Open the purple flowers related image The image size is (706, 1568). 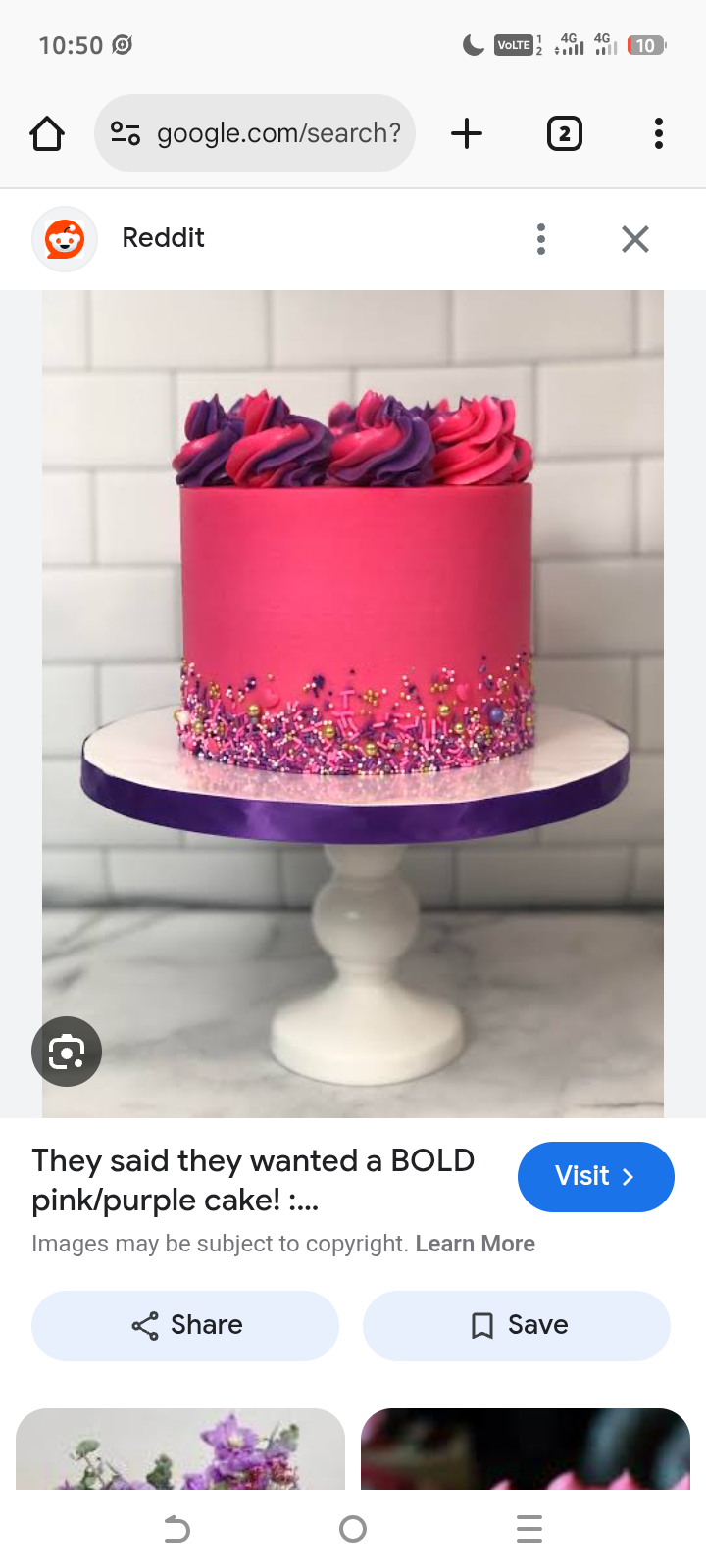(x=180, y=1450)
